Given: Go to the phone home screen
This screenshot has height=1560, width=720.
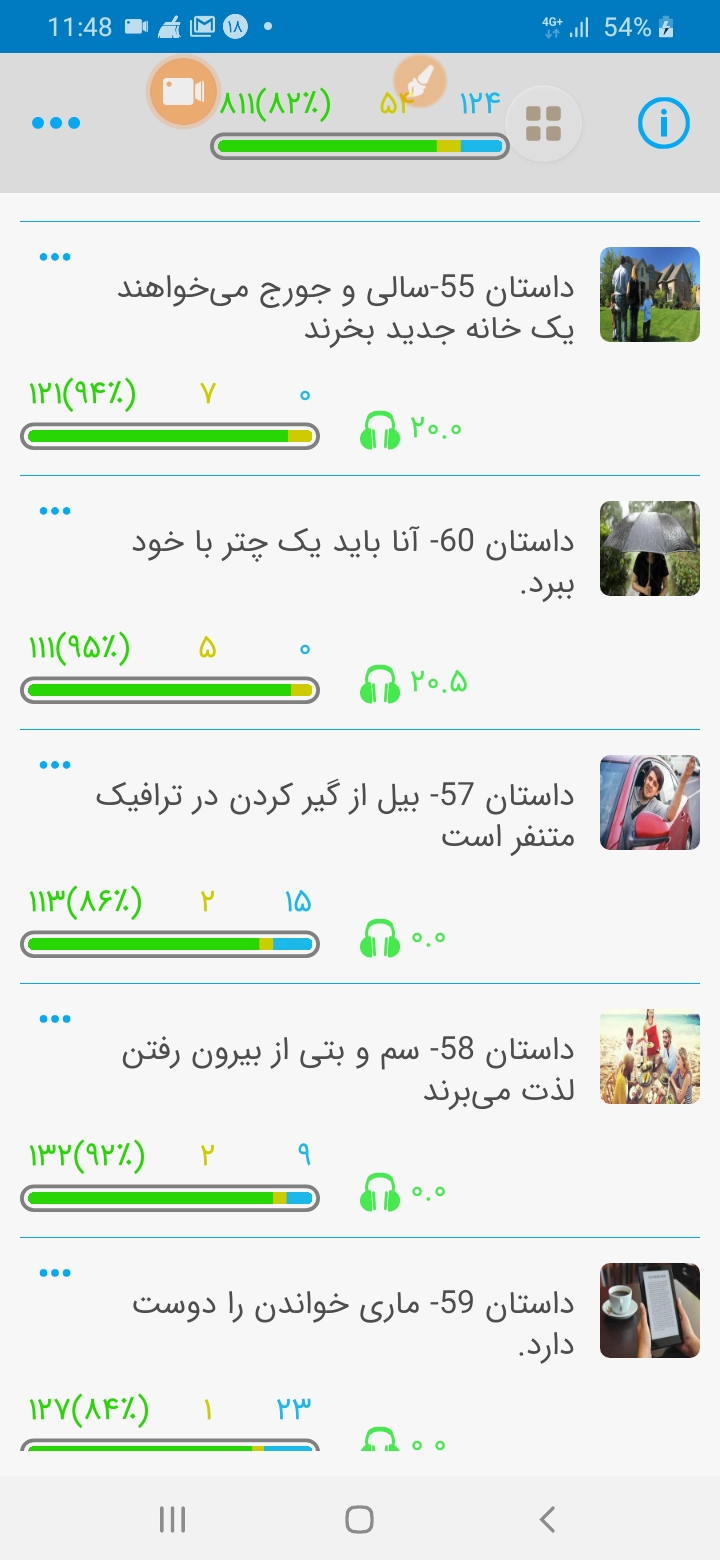Looking at the screenshot, I should pos(359,1519).
